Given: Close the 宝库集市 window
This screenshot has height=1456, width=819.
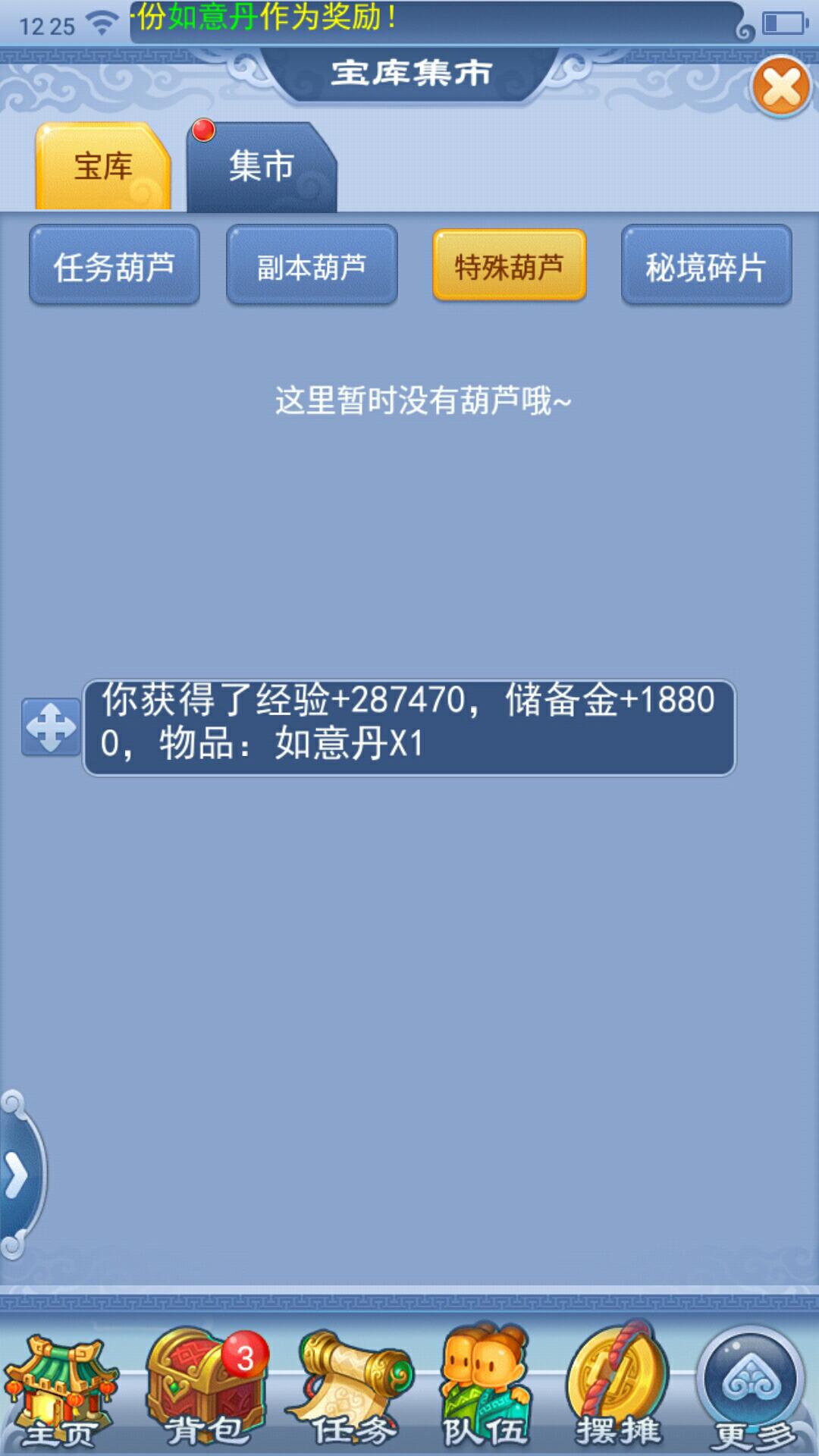Looking at the screenshot, I should 781,86.
